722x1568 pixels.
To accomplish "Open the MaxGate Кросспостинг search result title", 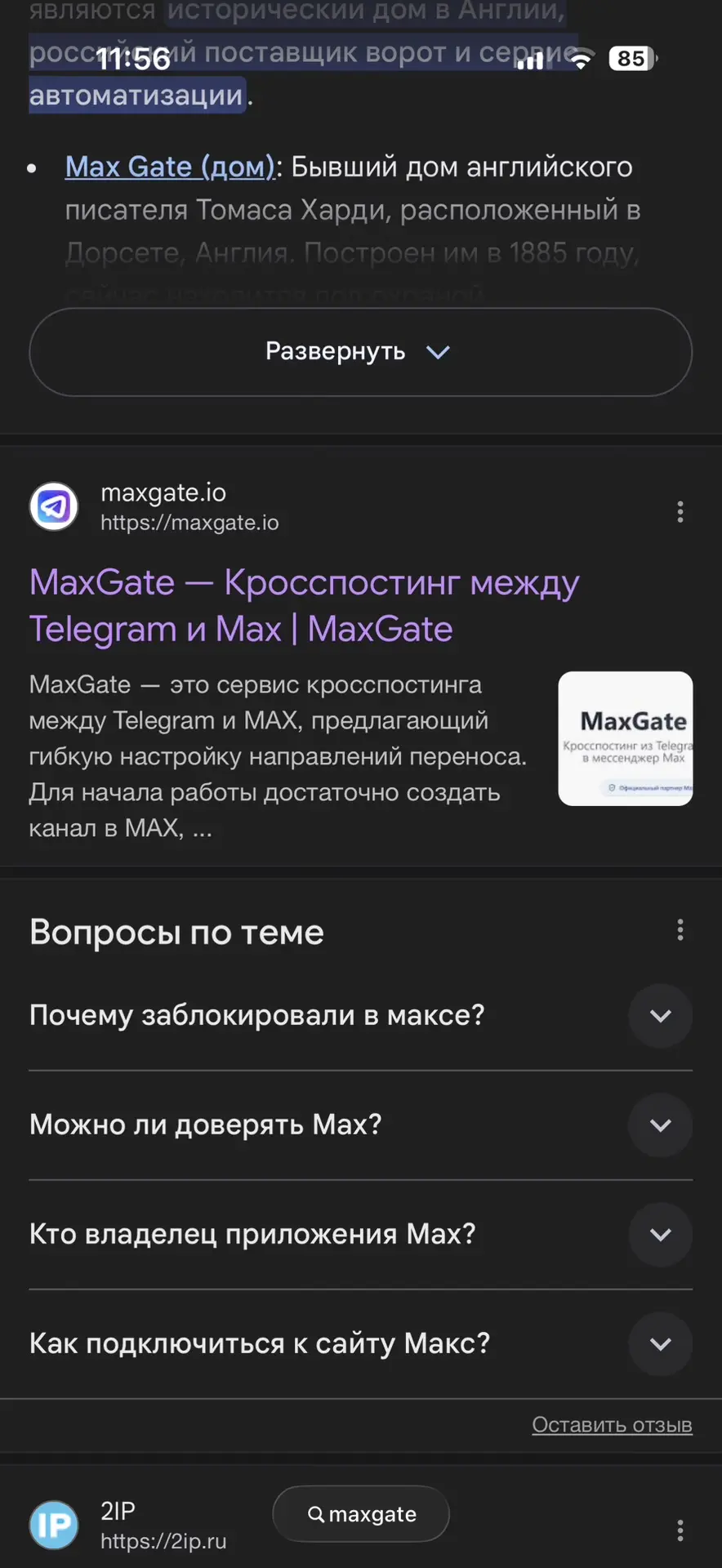I will click(x=304, y=605).
